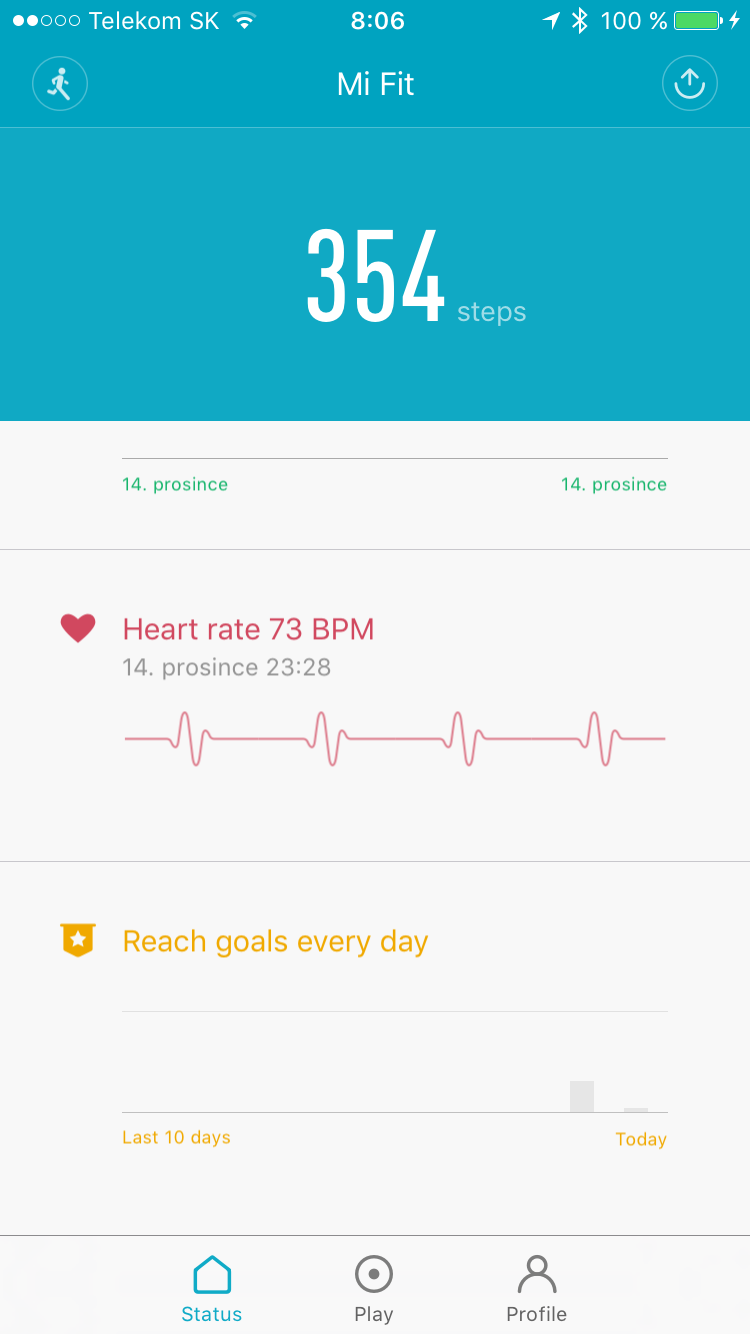Open the Reach goals every day section
This screenshot has width=750, height=1334.
[x=275, y=940]
